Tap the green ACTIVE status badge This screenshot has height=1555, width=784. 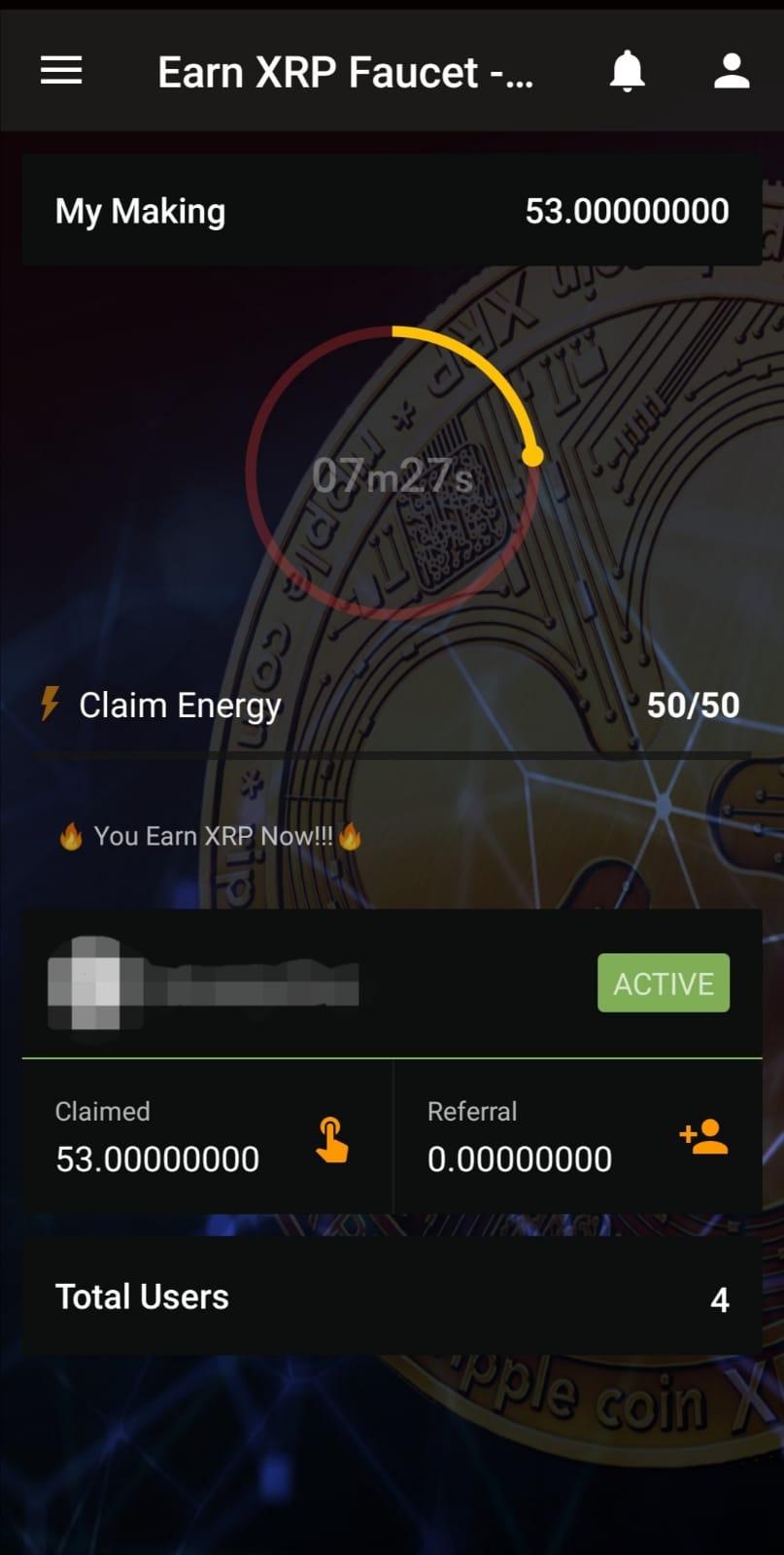coord(664,984)
